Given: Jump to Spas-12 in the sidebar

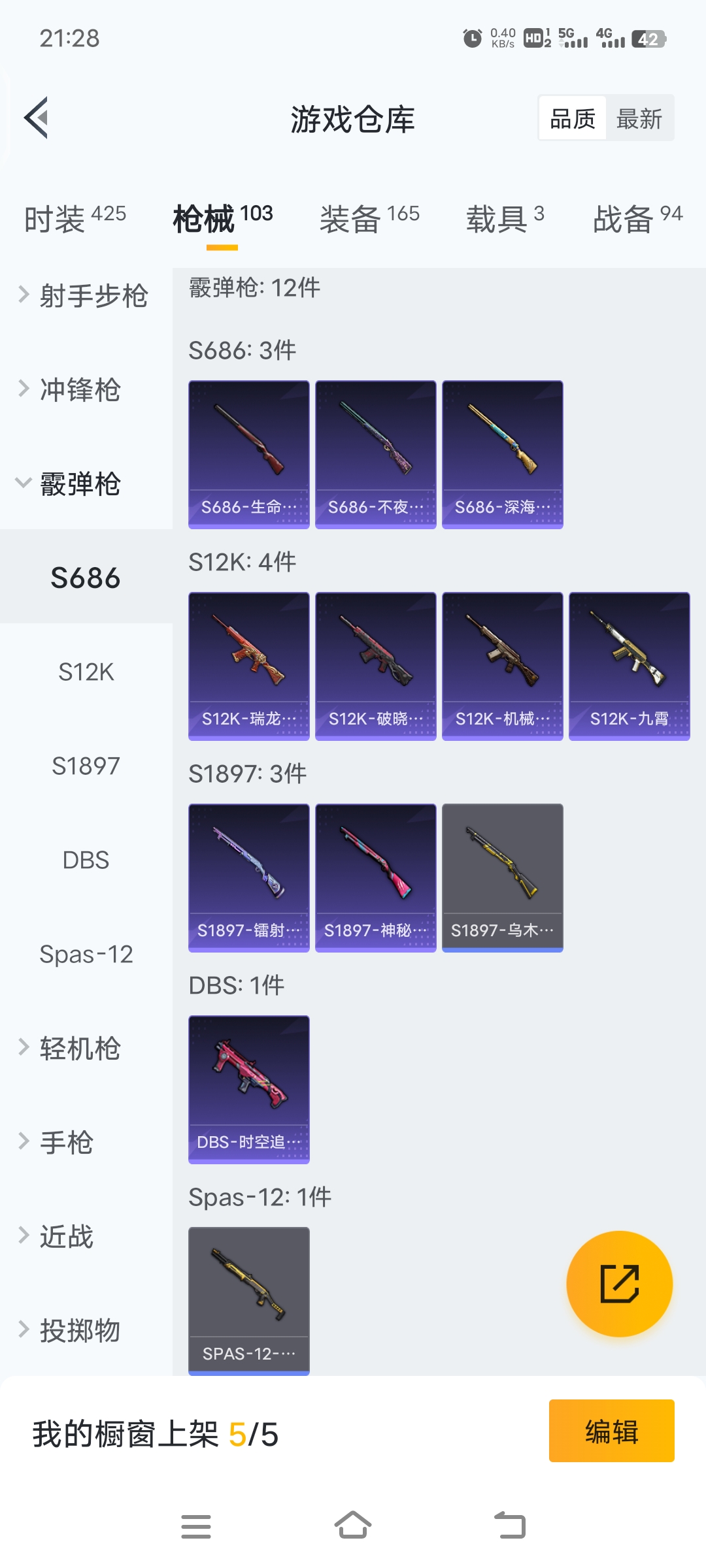Looking at the screenshot, I should pos(86,955).
